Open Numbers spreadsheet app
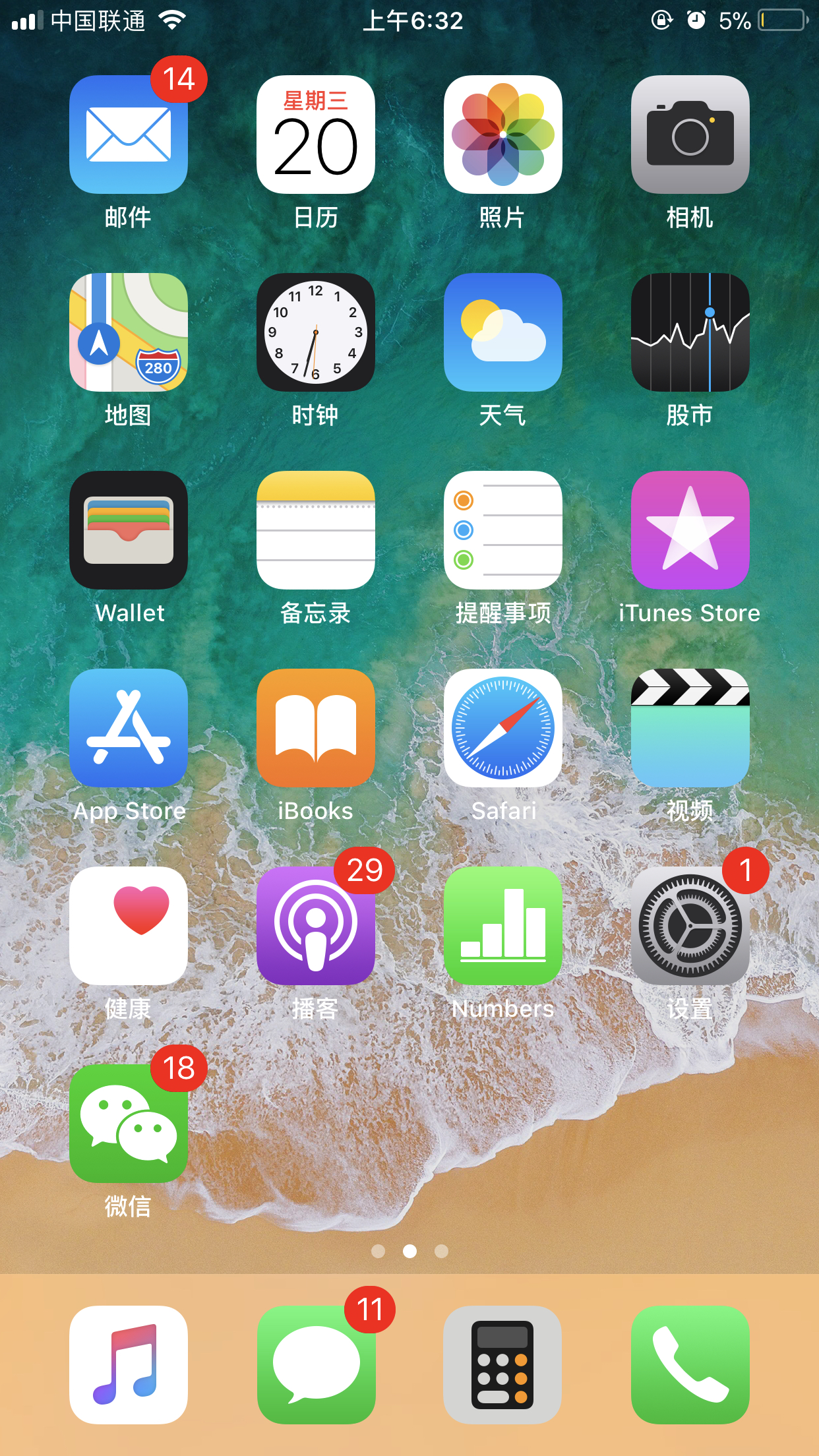819x1456 pixels. [502, 926]
